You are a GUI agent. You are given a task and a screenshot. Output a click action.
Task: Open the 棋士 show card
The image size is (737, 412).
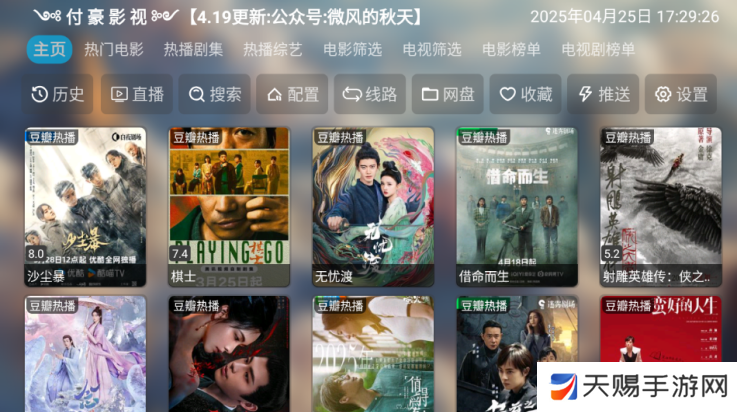[229, 205]
